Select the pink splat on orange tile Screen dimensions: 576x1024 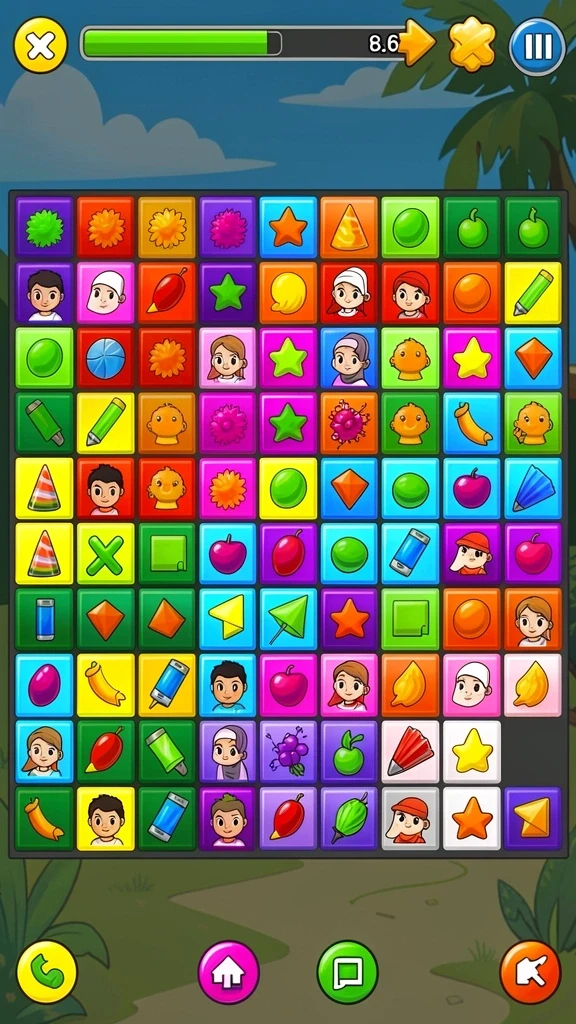click(x=349, y=424)
